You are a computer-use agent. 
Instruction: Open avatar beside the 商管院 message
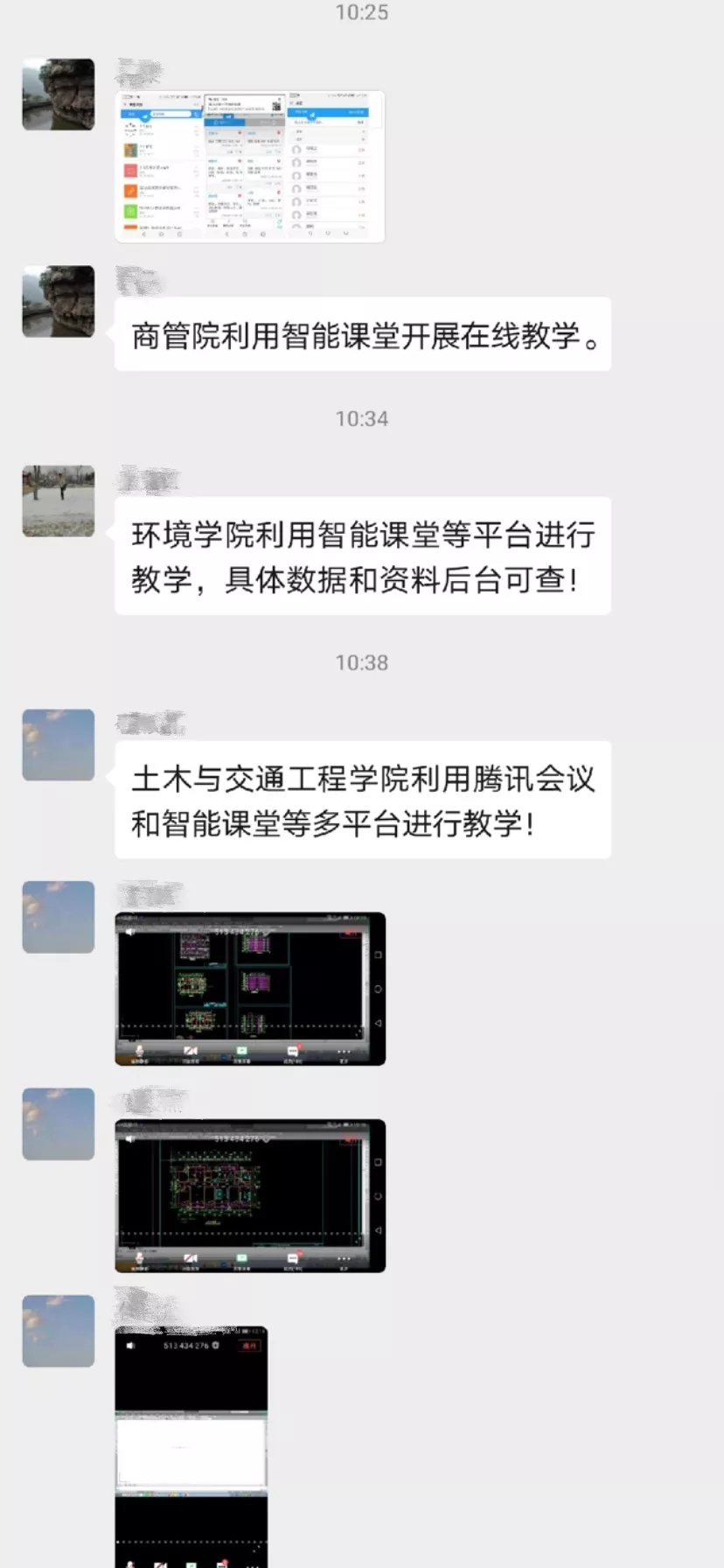[58, 301]
